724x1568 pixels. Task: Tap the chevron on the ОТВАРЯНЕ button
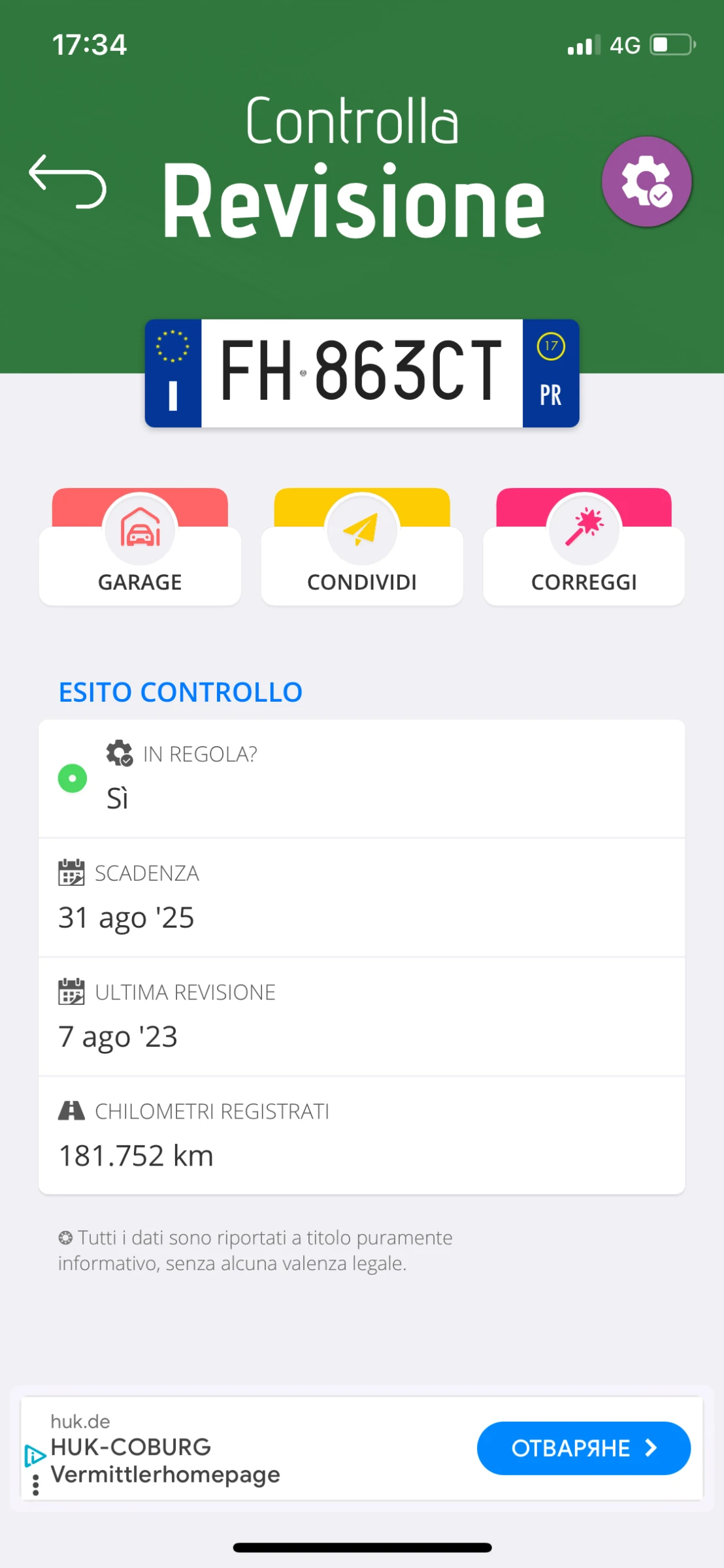click(651, 1448)
